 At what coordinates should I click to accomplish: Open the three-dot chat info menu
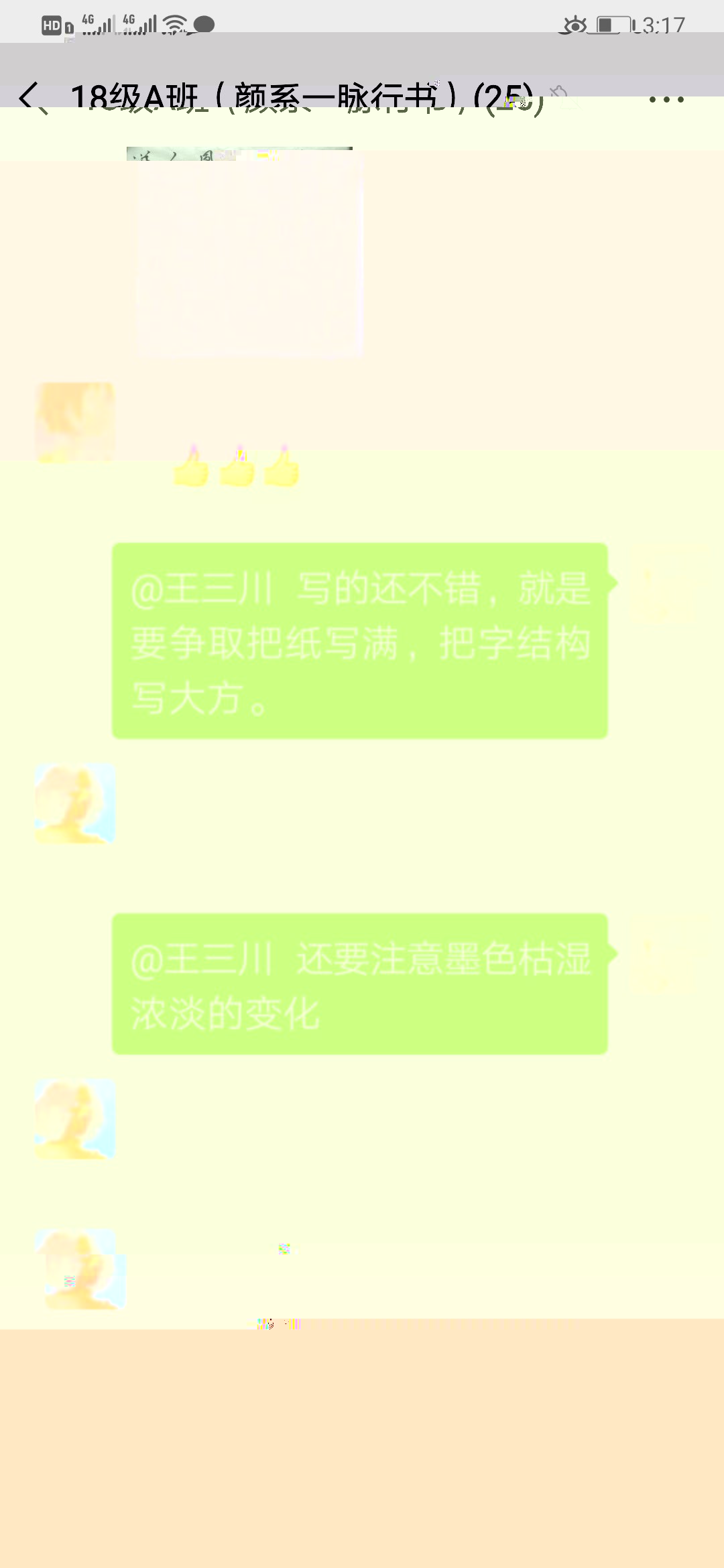click(666, 100)
